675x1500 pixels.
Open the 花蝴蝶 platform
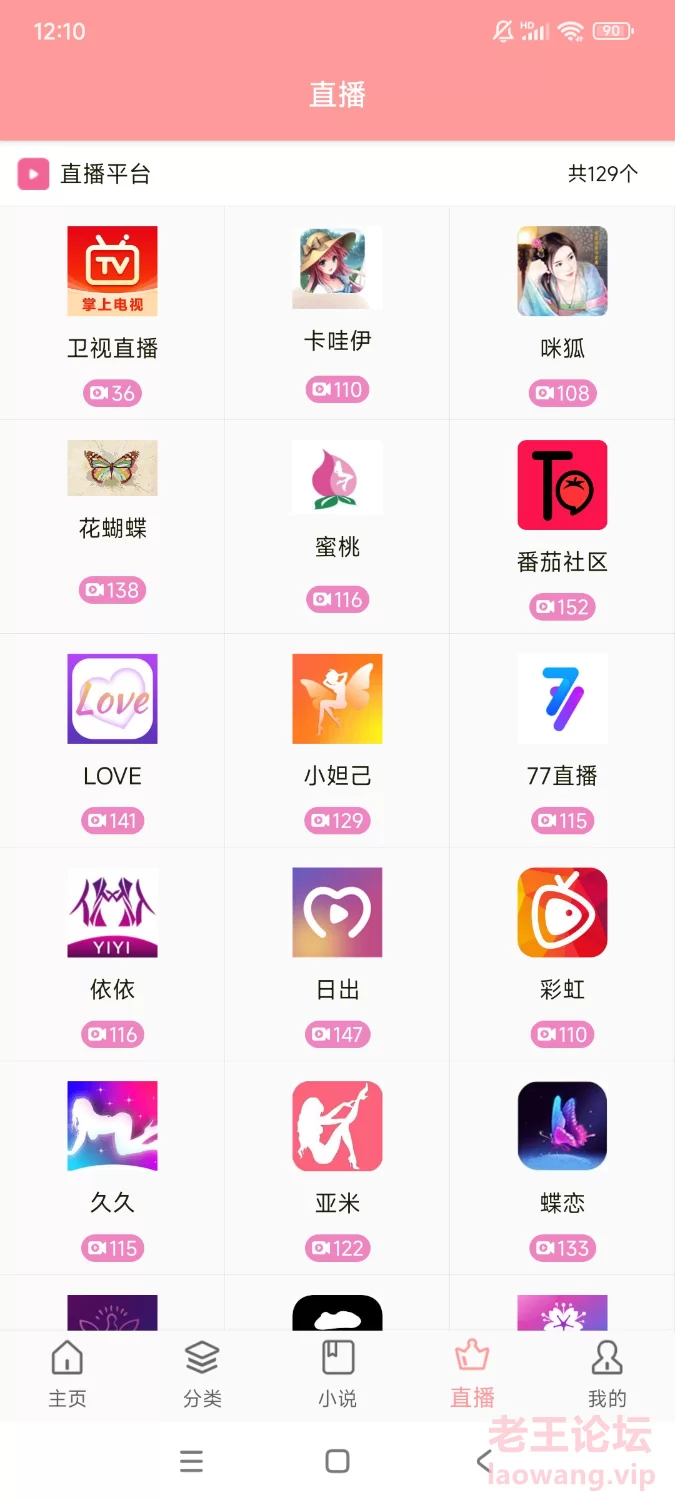112,469
